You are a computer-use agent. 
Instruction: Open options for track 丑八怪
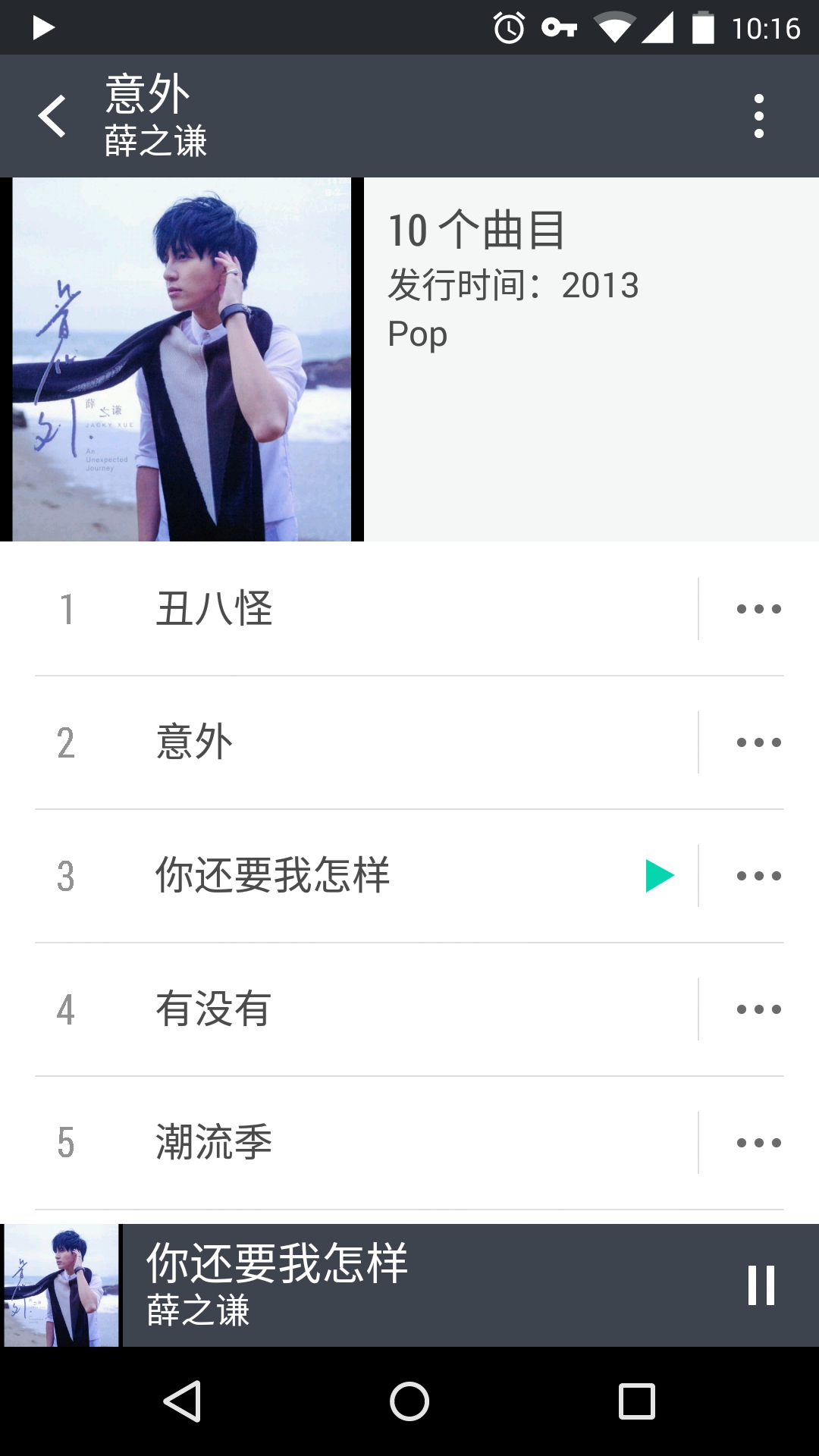(x=759, y=607)
